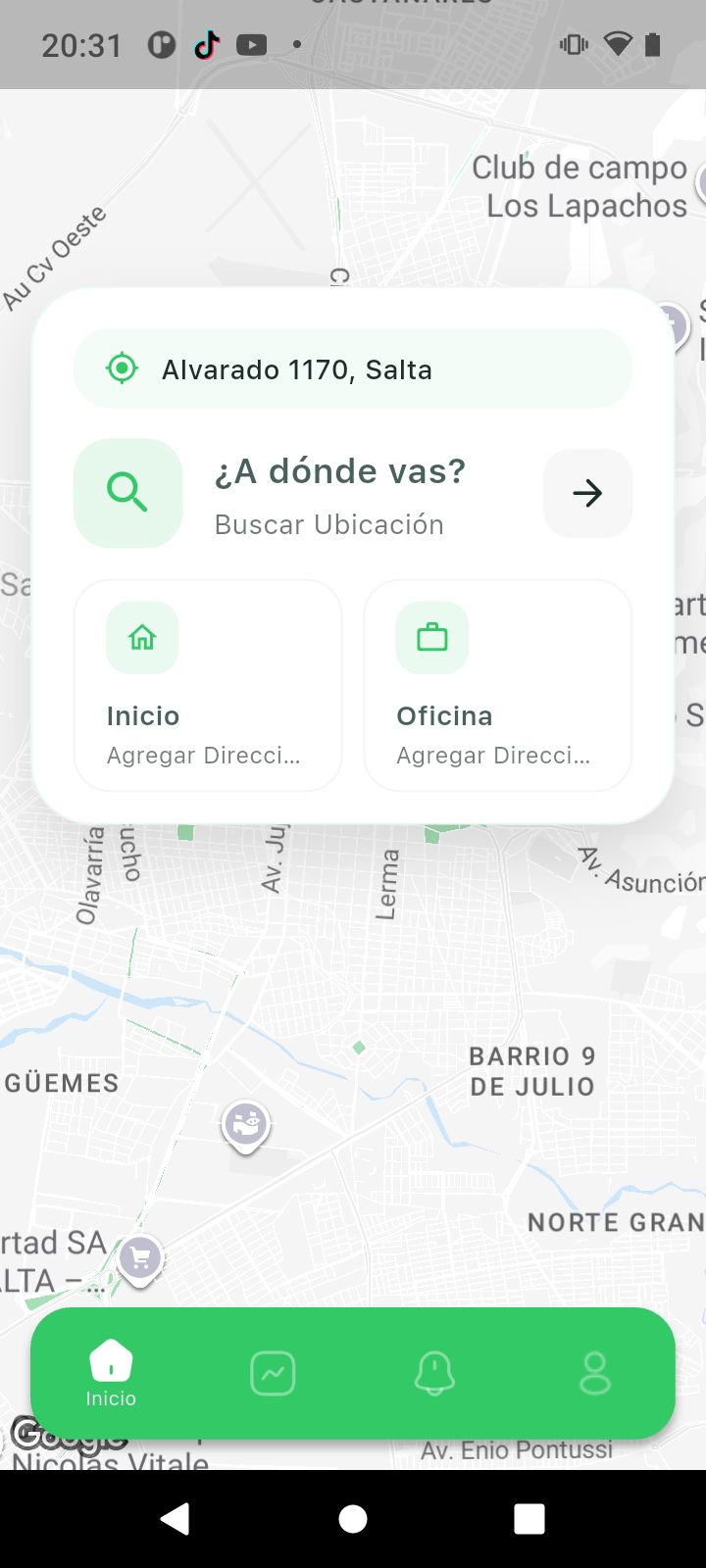This screenshot has width=706, height=1568.
Task: Tap the car map marker near Güemes
Action: pyautogui.click(x=245, y=1125)
